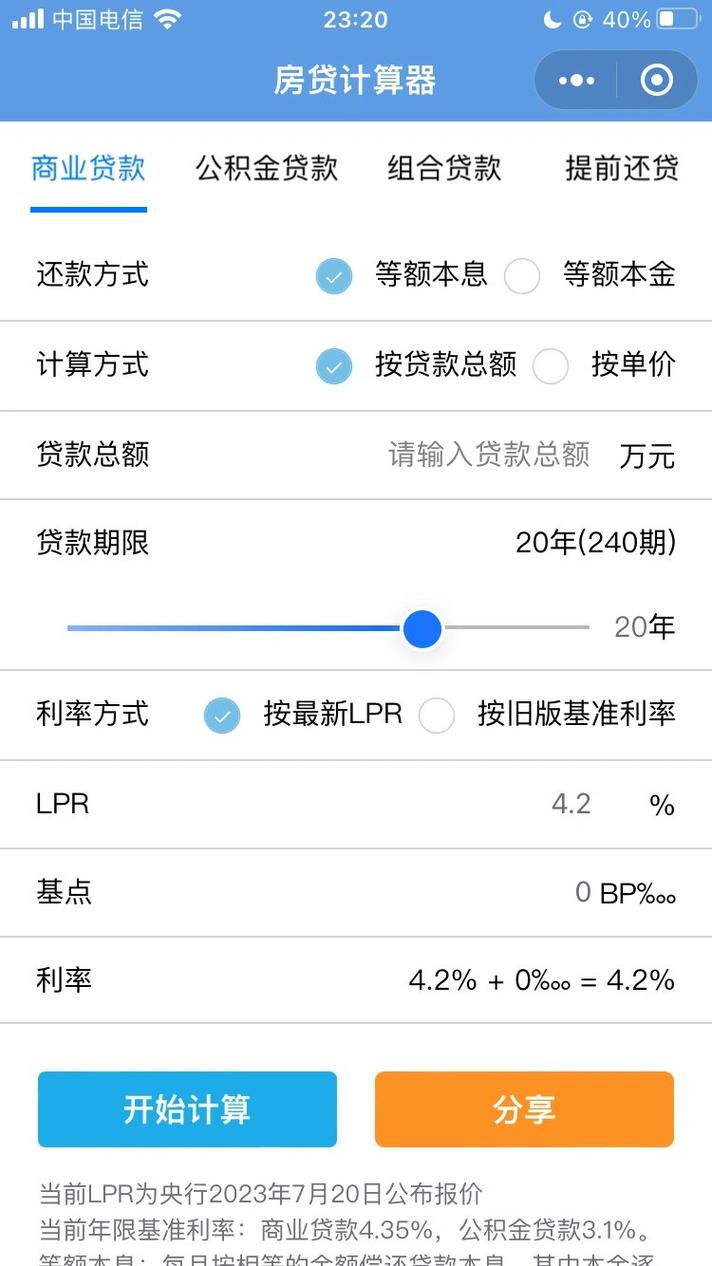Image resolution: width=712 pixels, height=1266 pixels.
Task: Select 按最新LPR rate option
Action: coord(222,715)
